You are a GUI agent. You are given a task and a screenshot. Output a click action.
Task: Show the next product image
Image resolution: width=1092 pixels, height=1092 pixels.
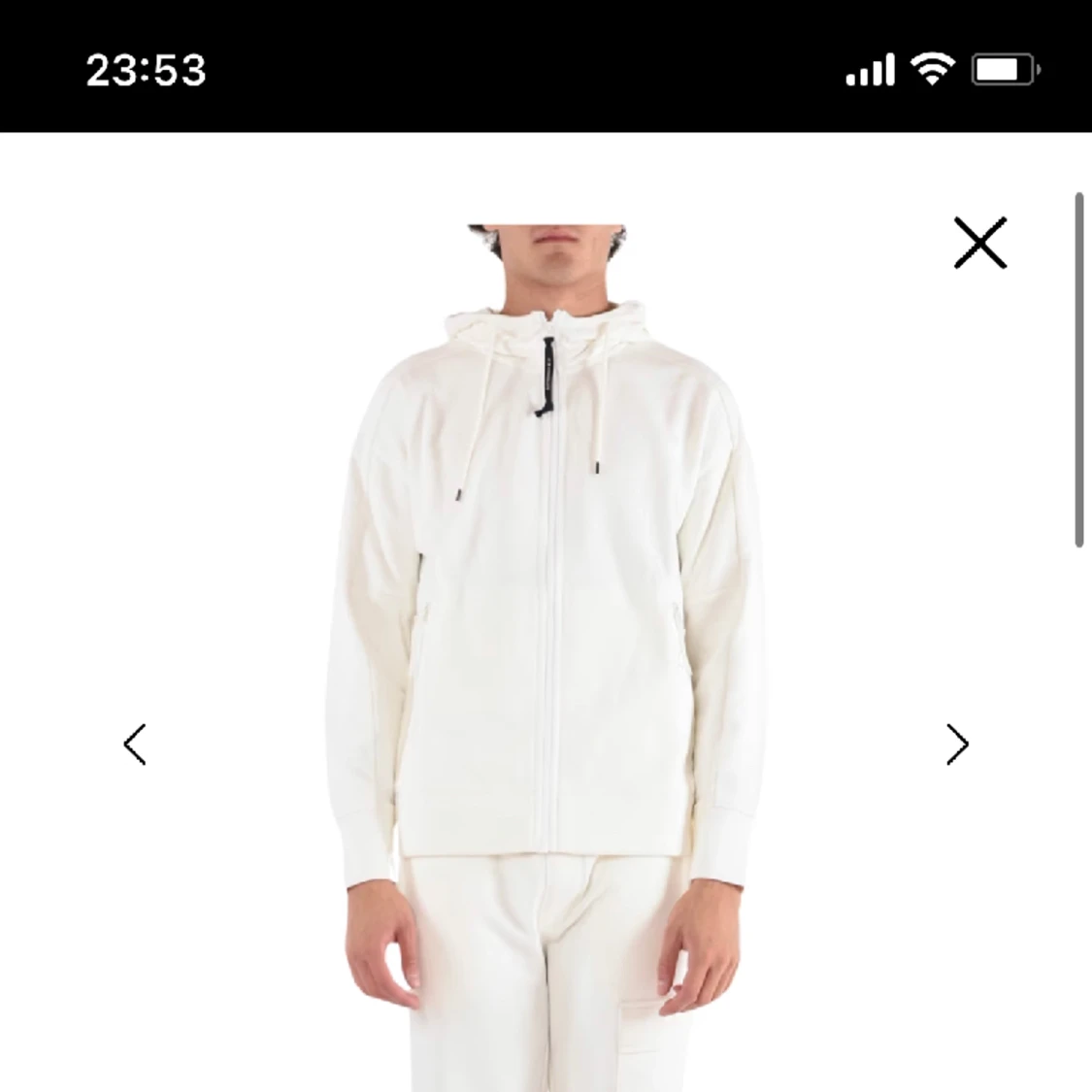(957, 745)
